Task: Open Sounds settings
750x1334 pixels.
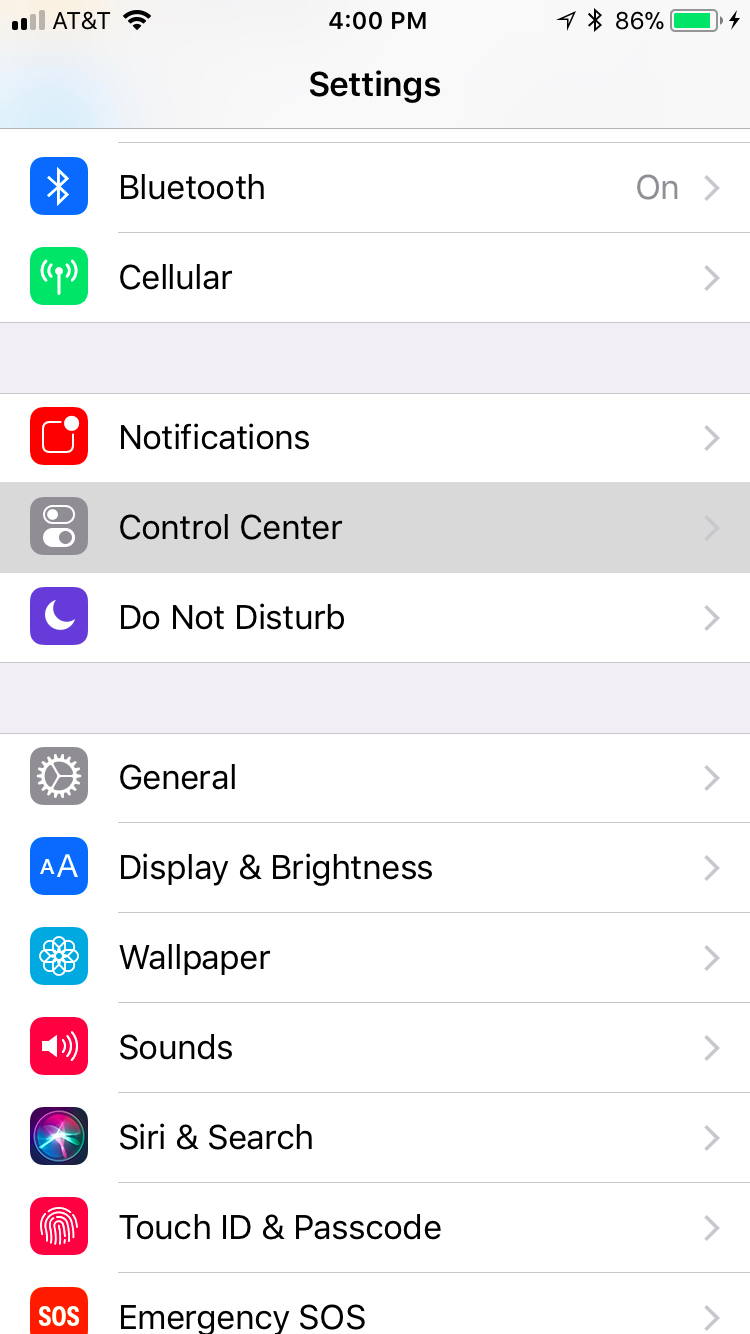Action: click(x=375, y=1048)
